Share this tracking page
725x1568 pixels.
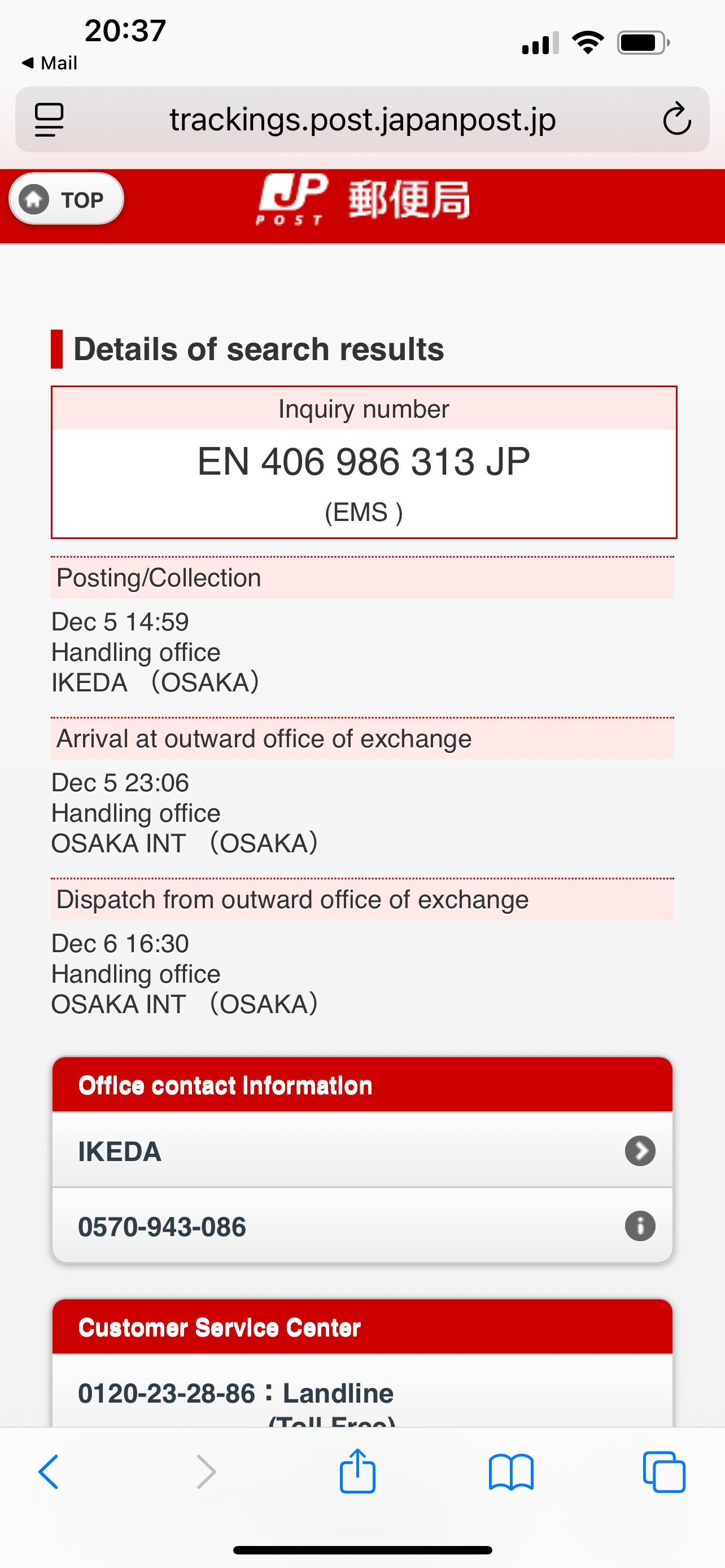pyautogui.click(x=357, y=1470)
